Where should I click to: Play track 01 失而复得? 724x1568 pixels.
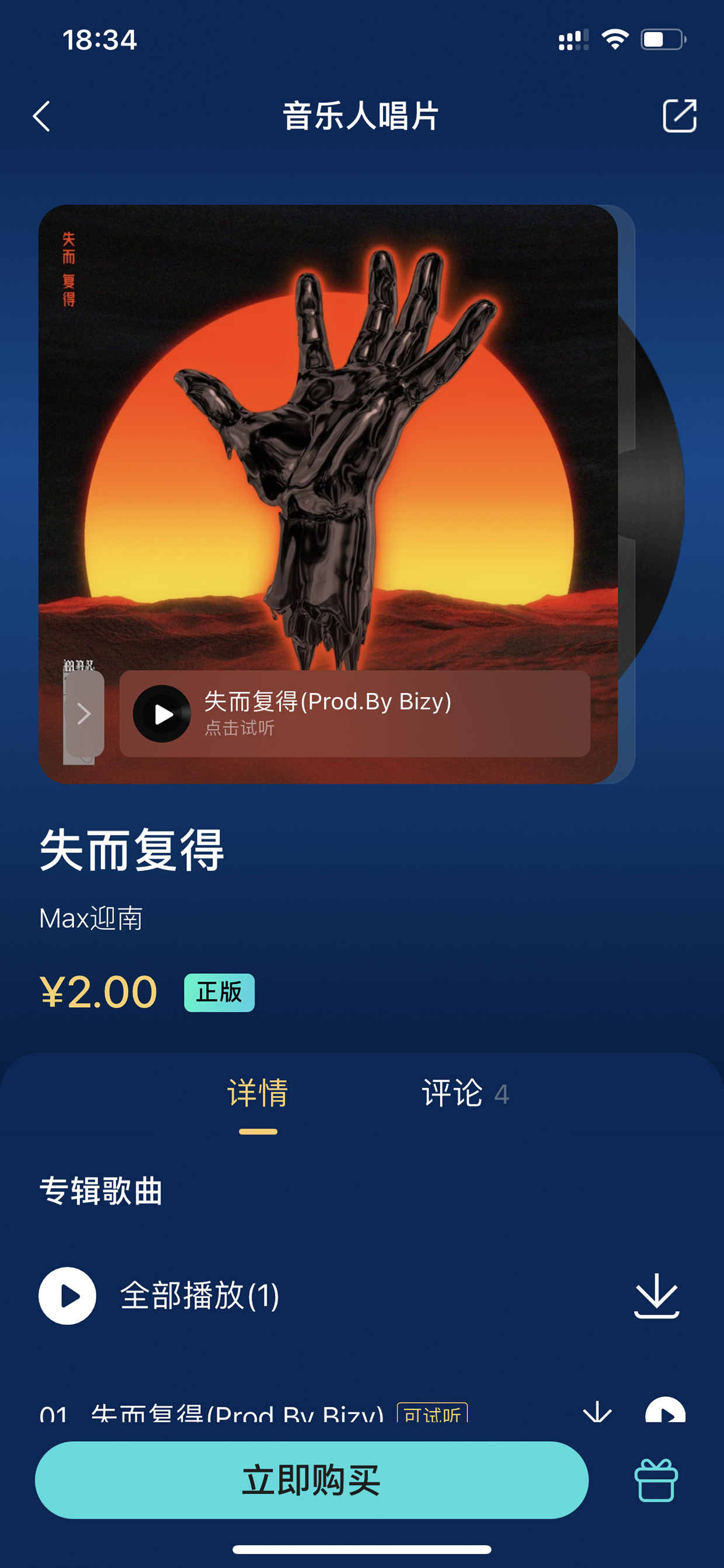coord(665,1410)
